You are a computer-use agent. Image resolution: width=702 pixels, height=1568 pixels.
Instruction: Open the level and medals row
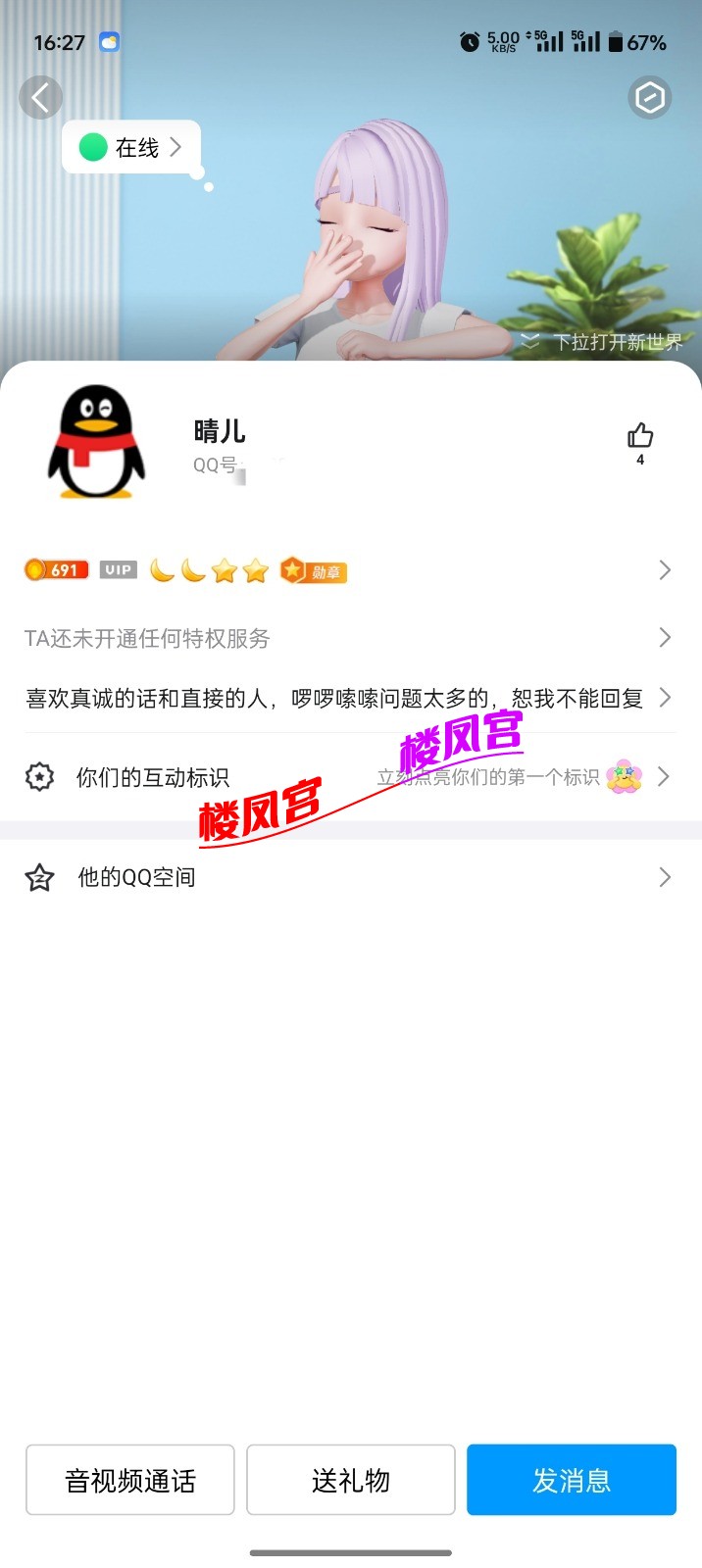[350, 570]
